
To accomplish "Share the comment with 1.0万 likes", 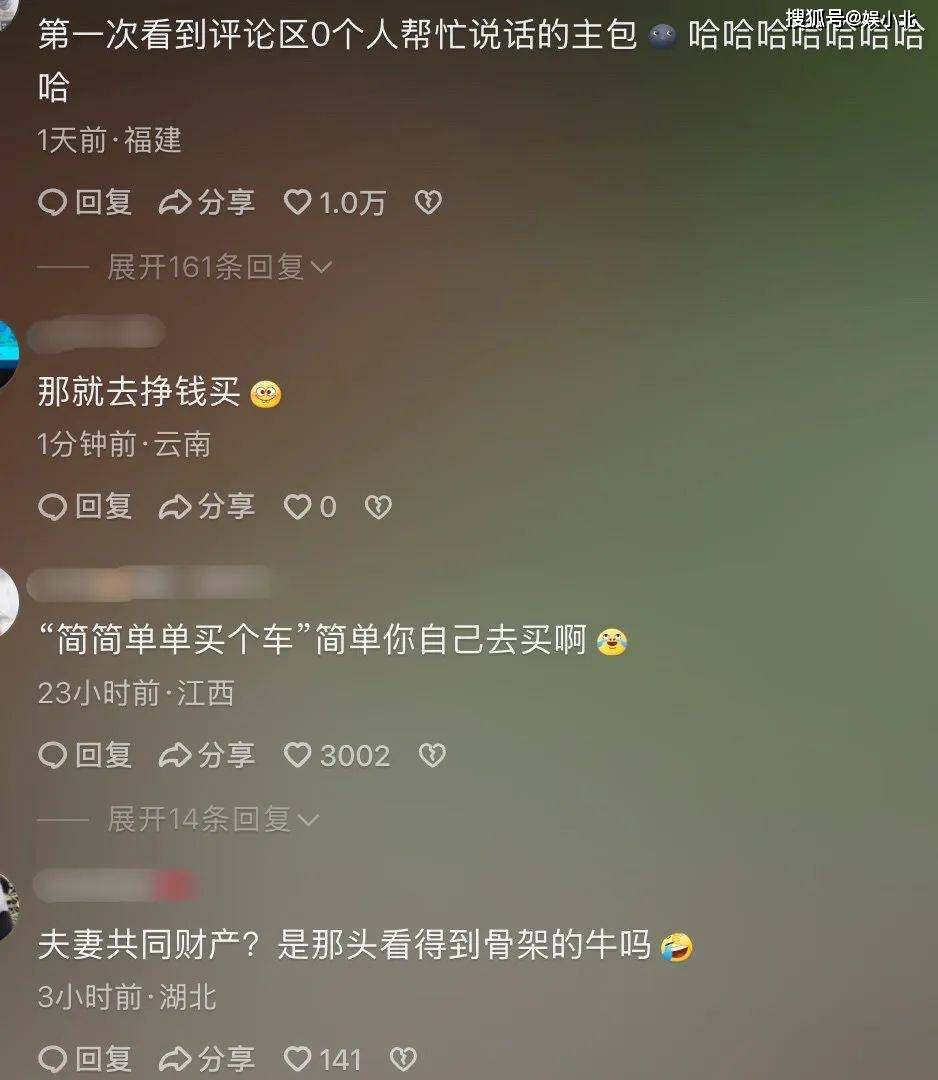I will pos(207,203).
